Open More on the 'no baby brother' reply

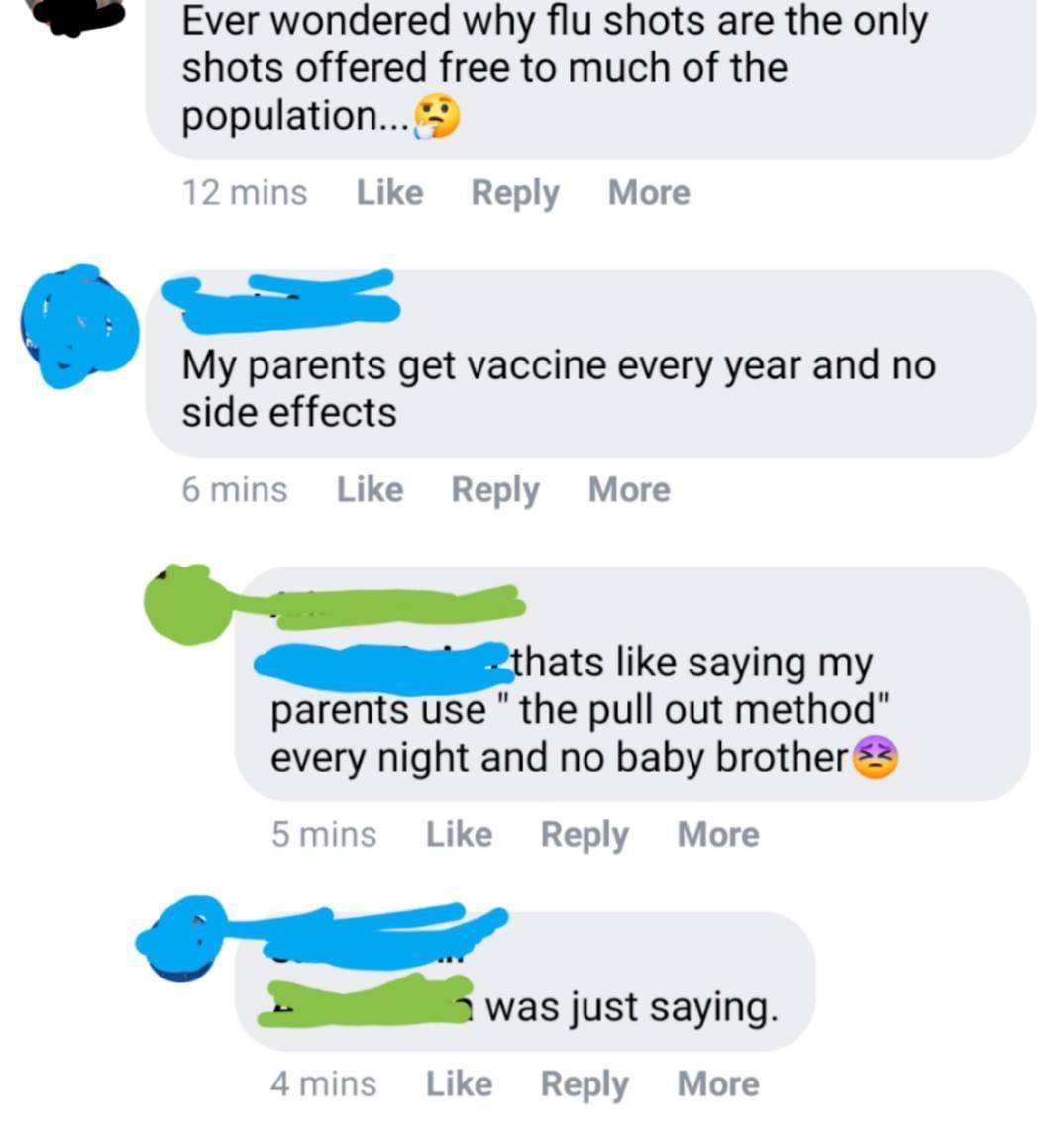(x=717, y=834)
